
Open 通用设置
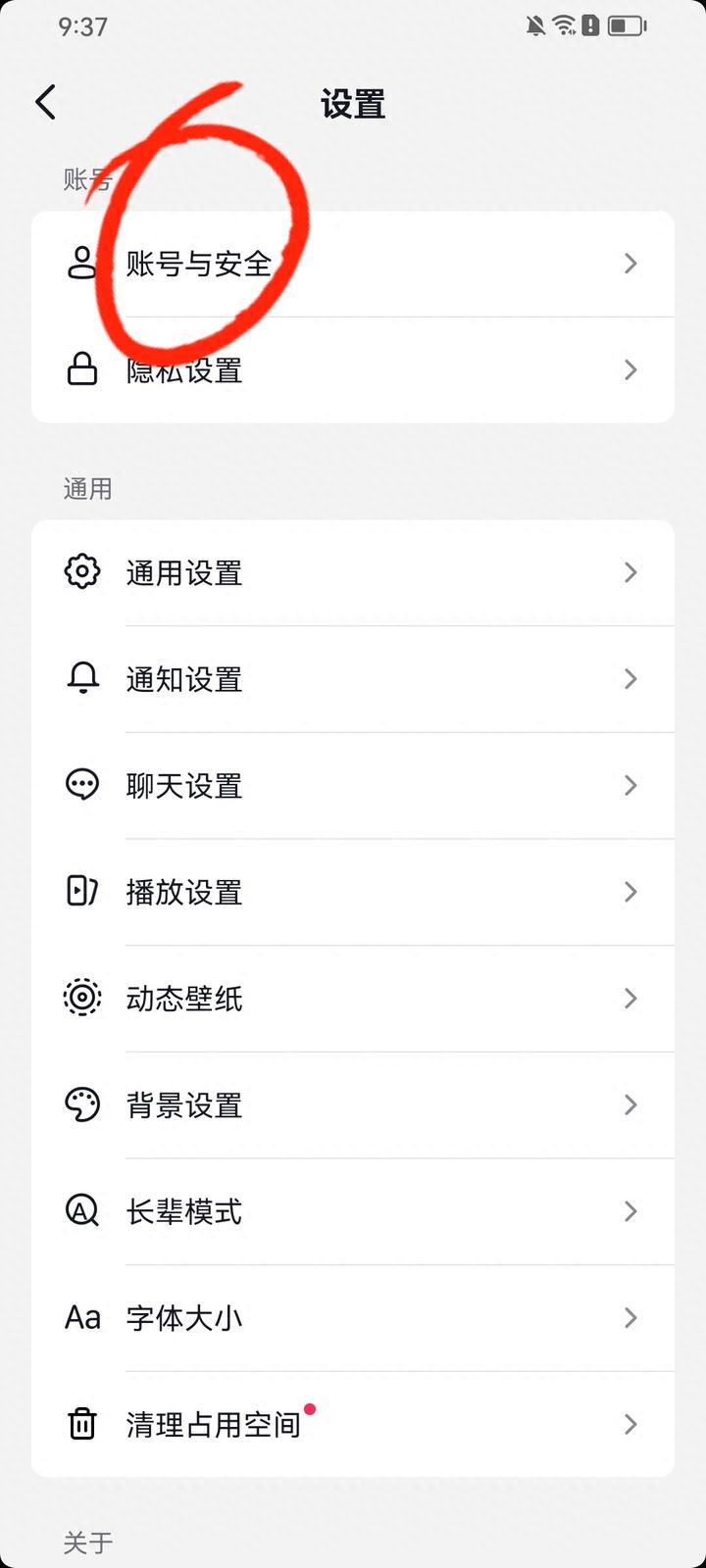click(351, 572)
